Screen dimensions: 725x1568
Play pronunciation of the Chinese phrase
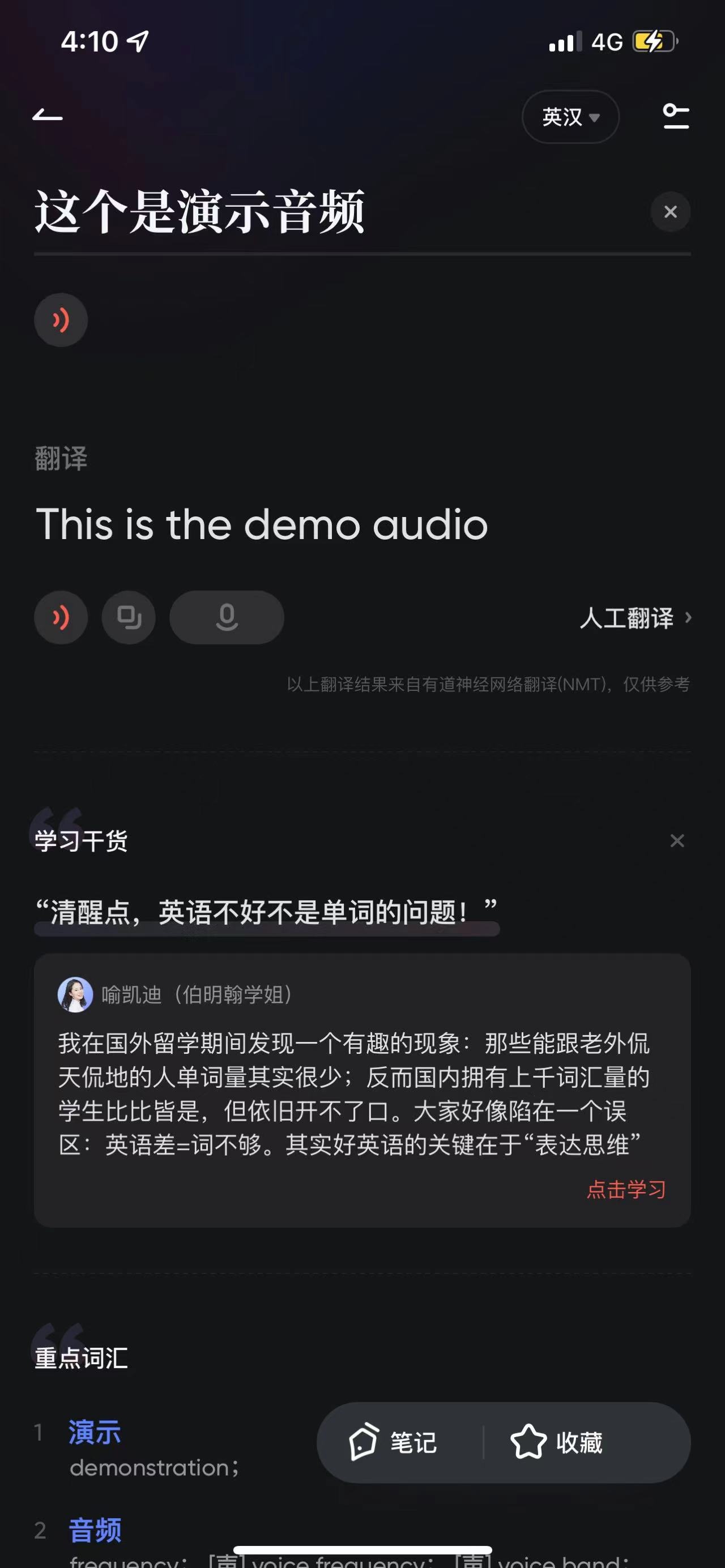click(60, 319)
